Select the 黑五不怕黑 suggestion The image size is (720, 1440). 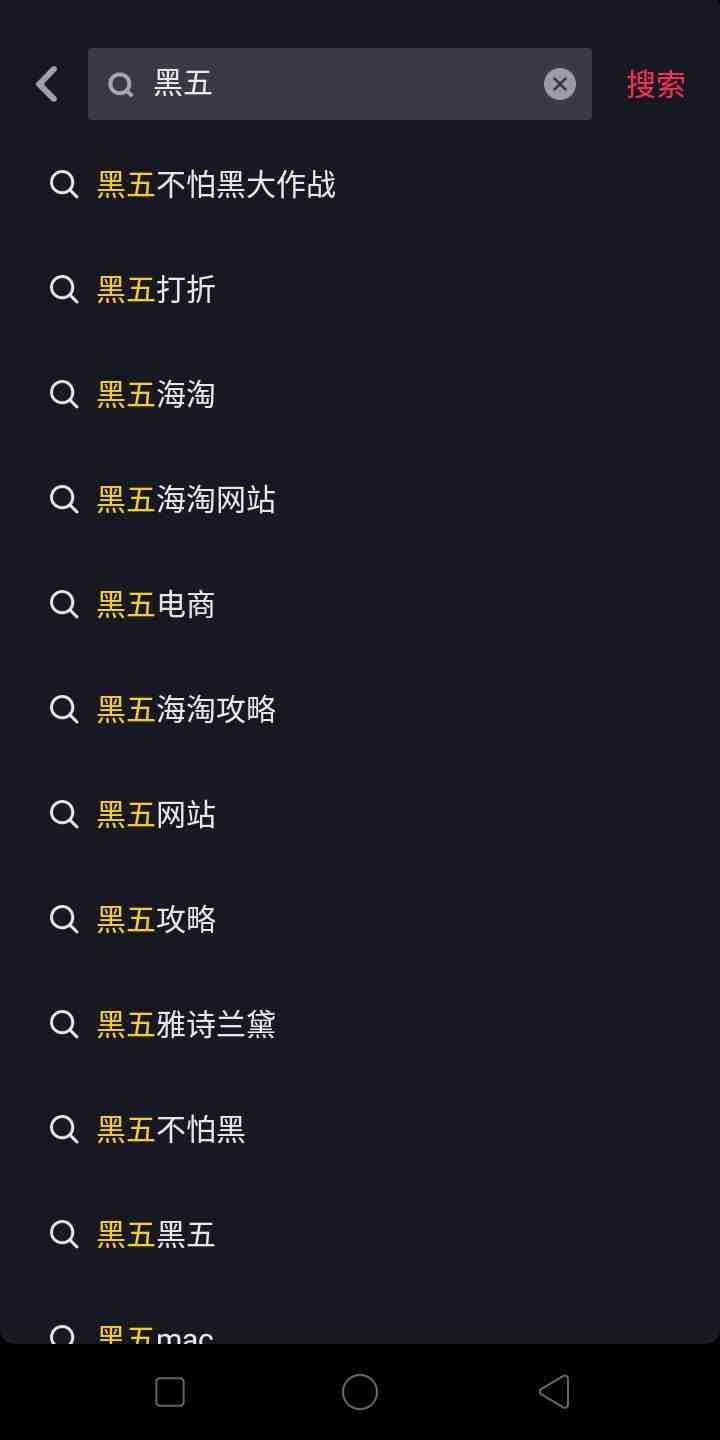coord(360,1129)
